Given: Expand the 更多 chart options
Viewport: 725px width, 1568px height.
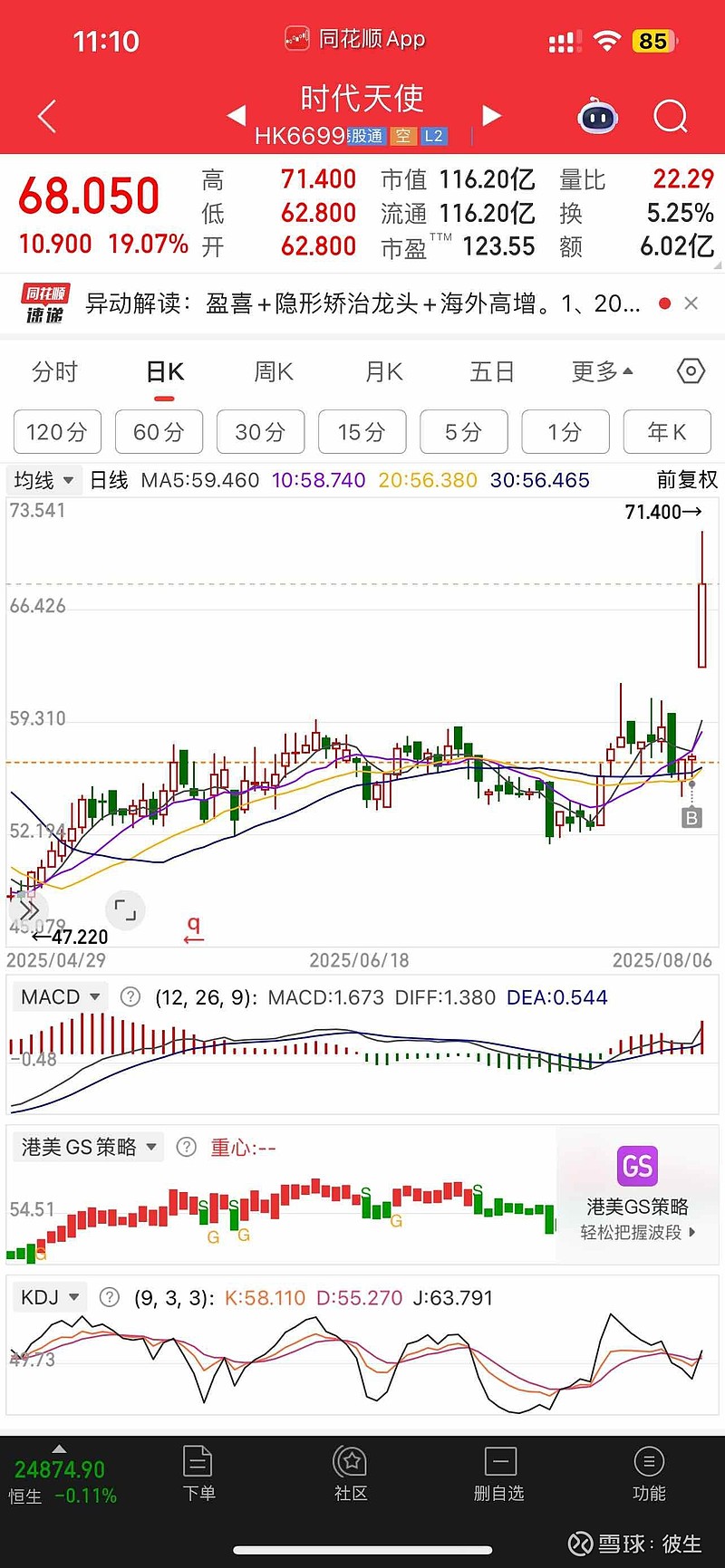Looking at the screenshot, I should coord(602,371).
